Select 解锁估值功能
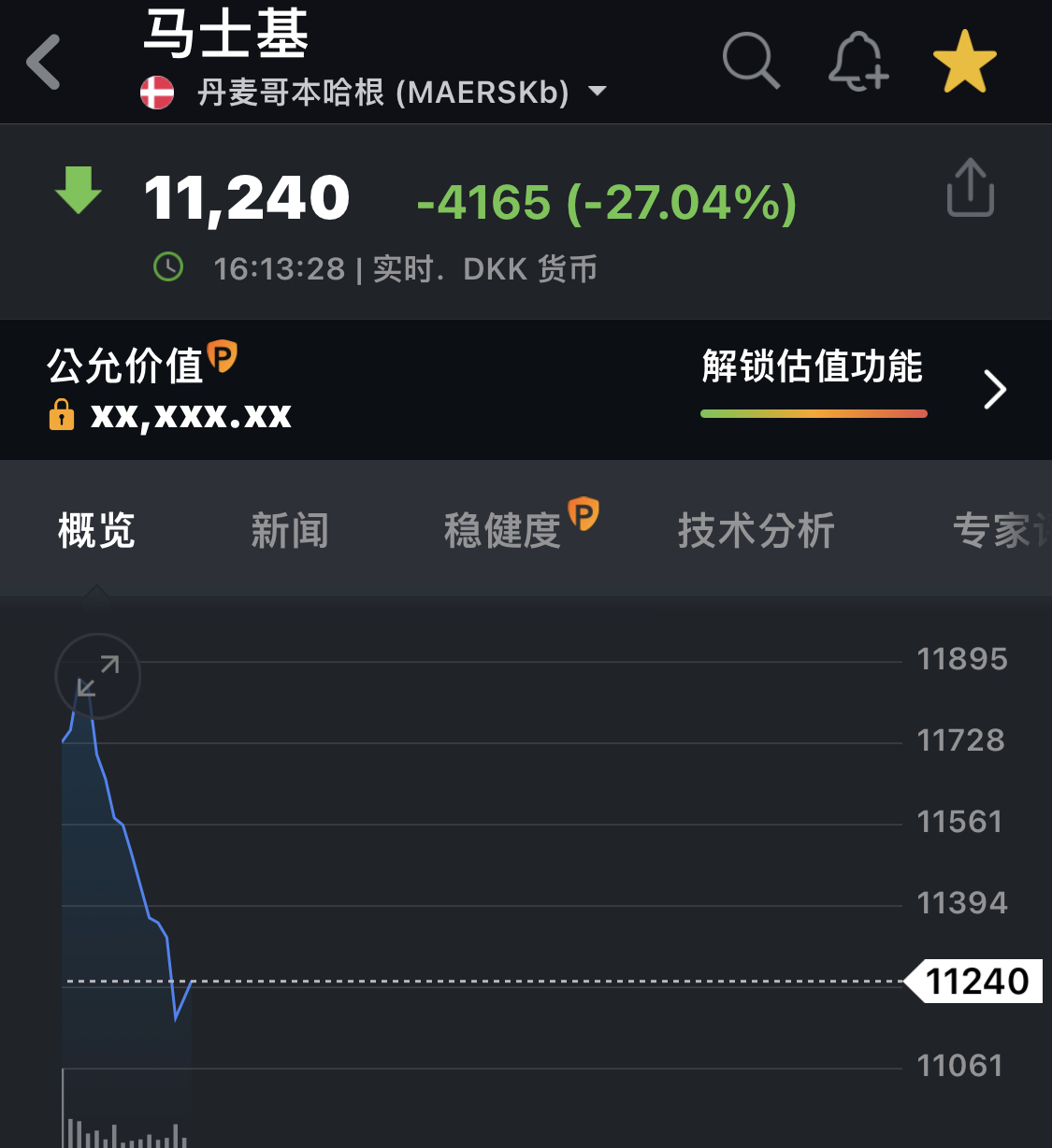 tap(812, 368)
